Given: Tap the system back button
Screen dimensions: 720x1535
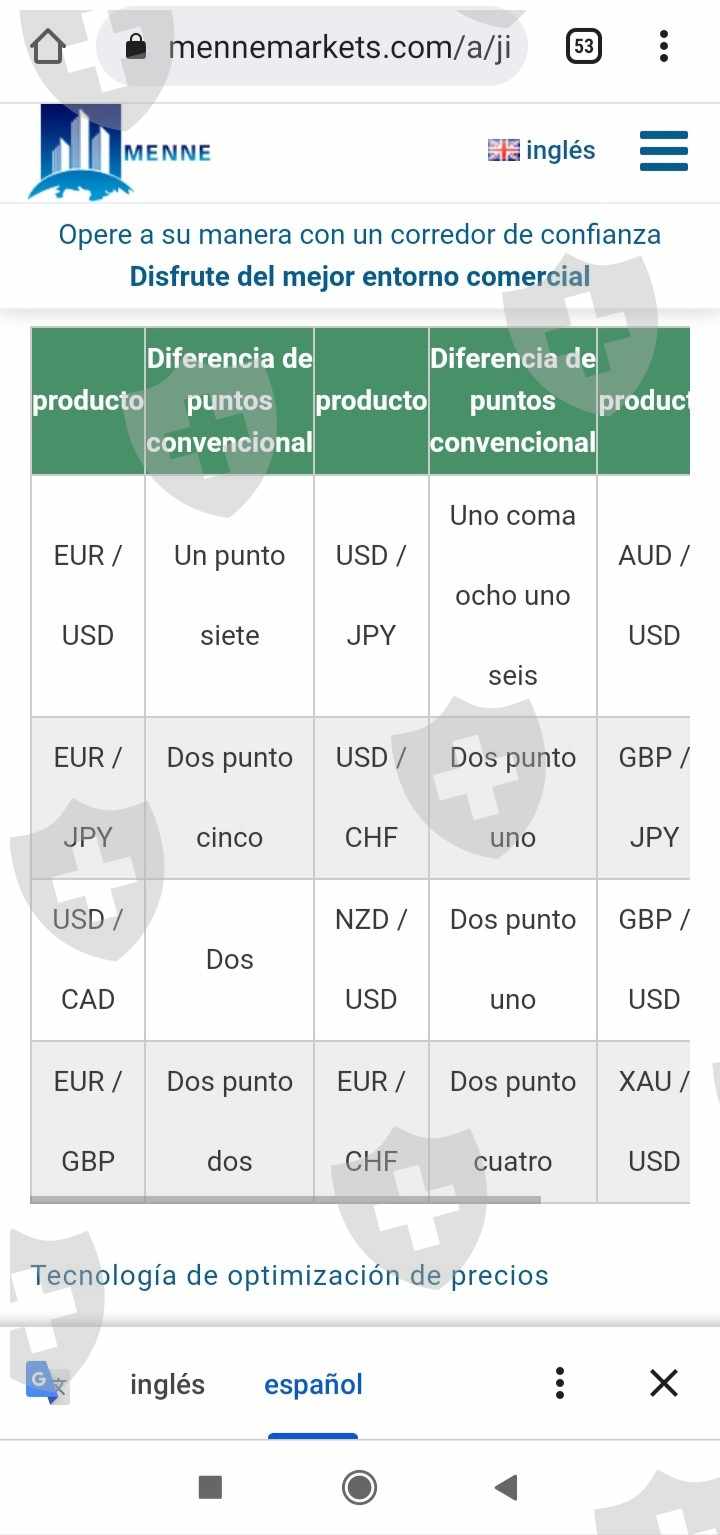Looking at the screenshot, I should point(506,1488).
